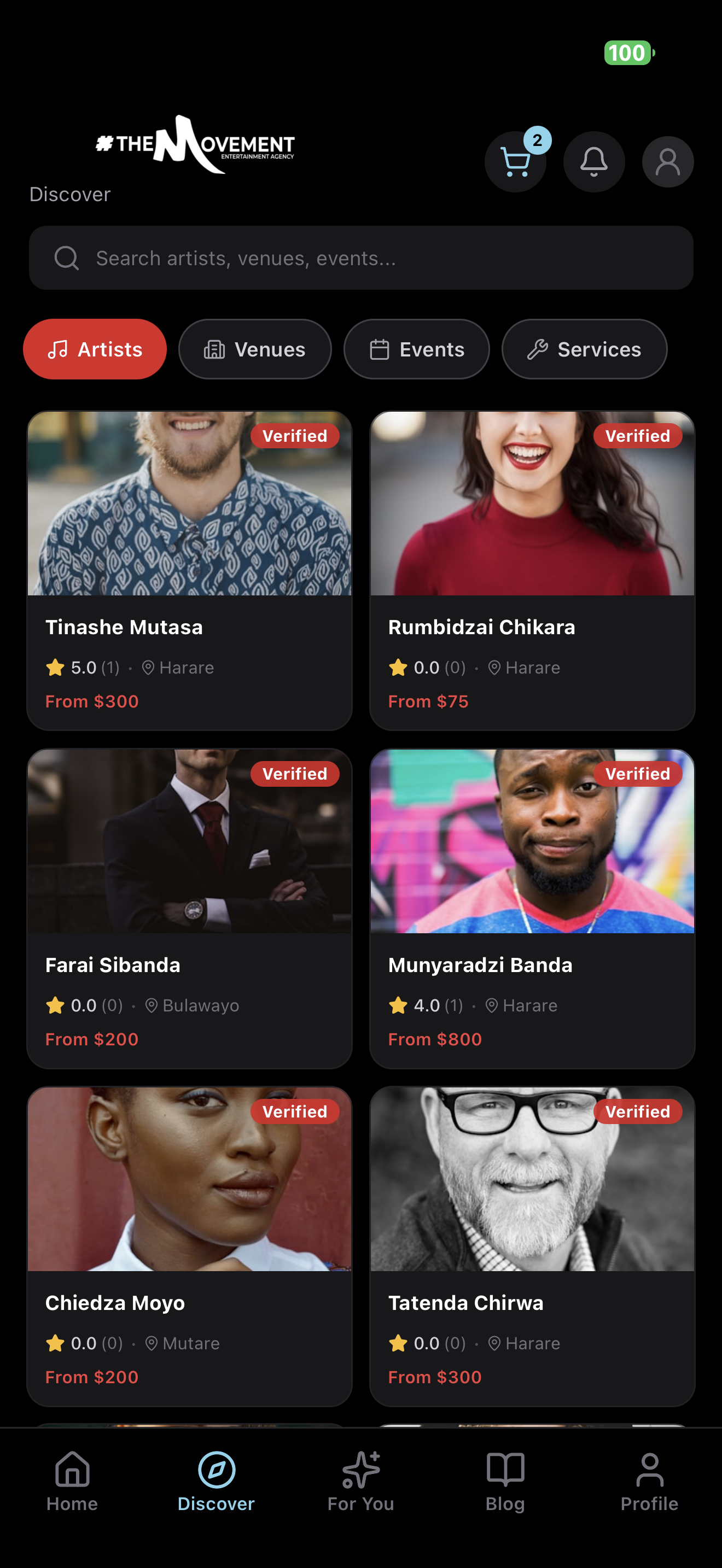The width and height of the screenshot is (722, 1568).
Task: Switch to the For You tab
Action: (360, 1481)
